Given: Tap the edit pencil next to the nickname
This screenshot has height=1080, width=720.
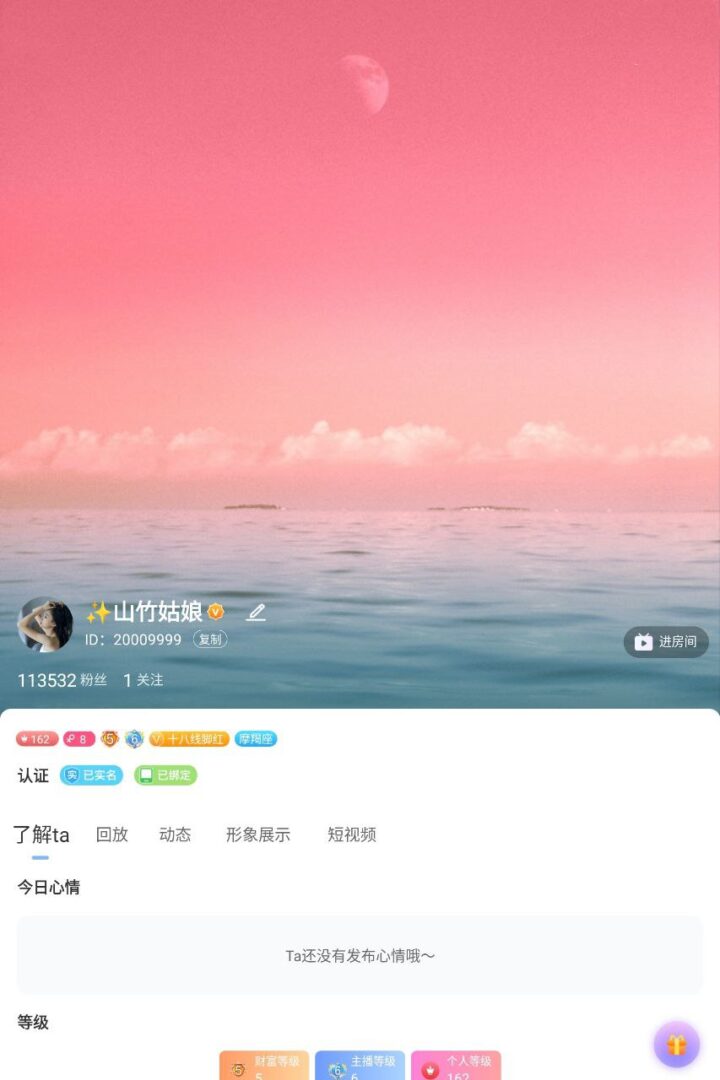Looking at the screenshot, I should [x=256, y=612].
